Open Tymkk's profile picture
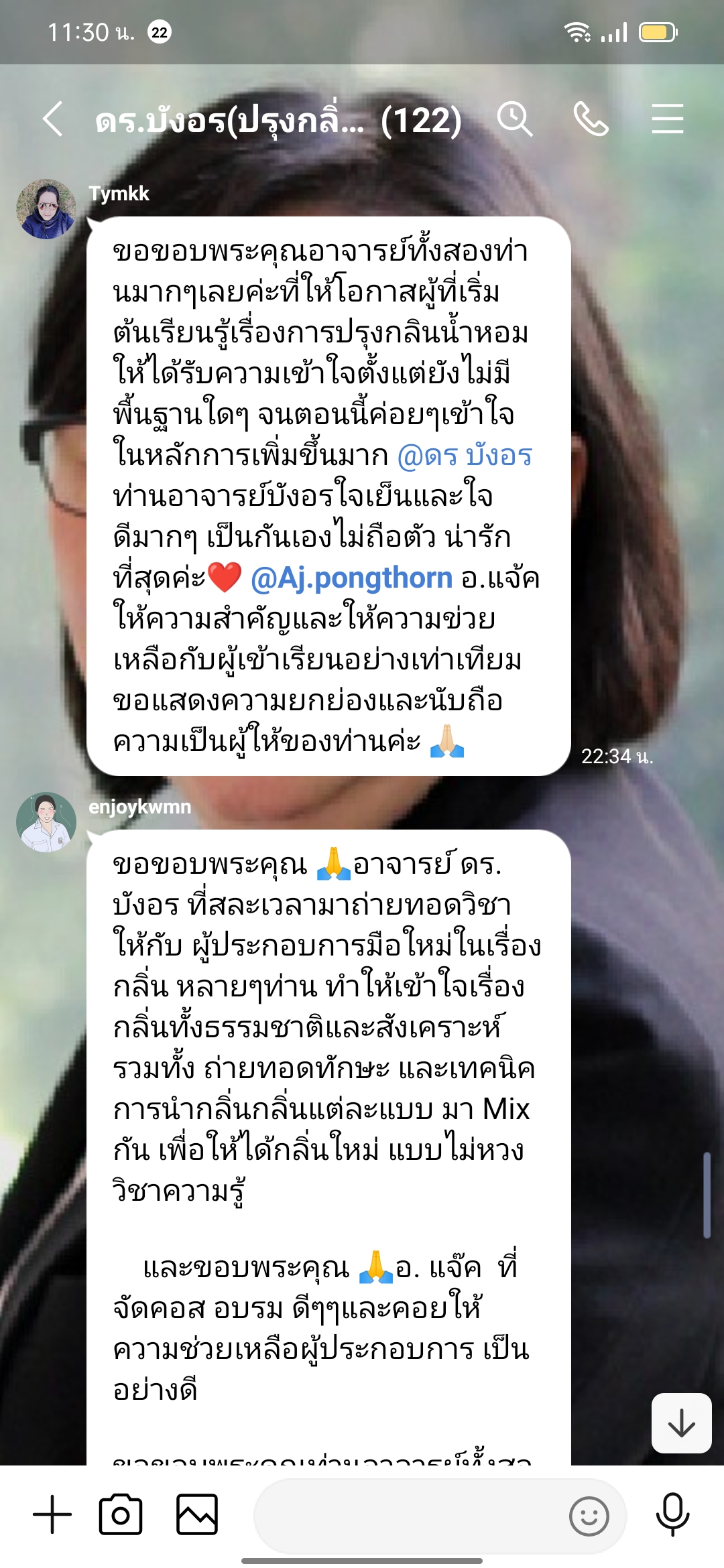This screenshot has height=1568, width=724. pos(46,208)
